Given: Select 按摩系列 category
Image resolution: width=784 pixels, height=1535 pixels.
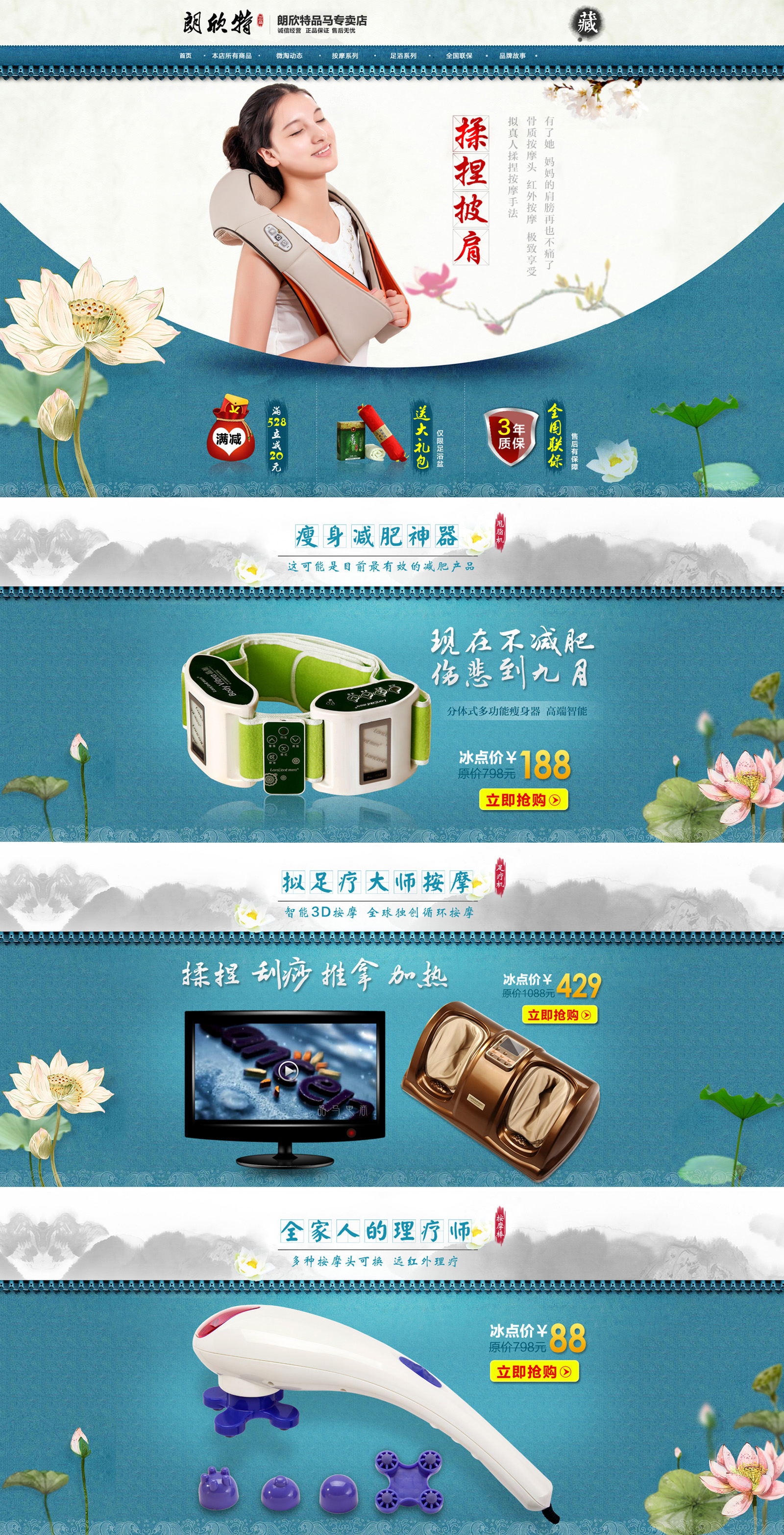Looking at the screenshot, I should [x=345, y=55].
